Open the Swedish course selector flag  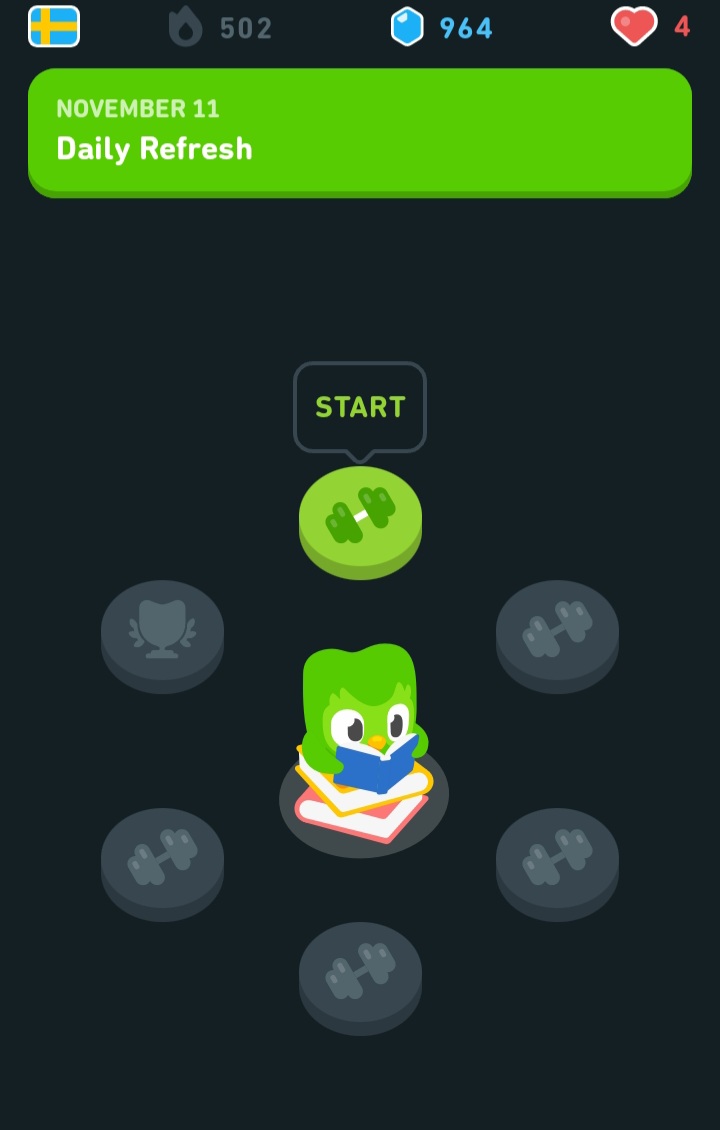coord(54,27)
